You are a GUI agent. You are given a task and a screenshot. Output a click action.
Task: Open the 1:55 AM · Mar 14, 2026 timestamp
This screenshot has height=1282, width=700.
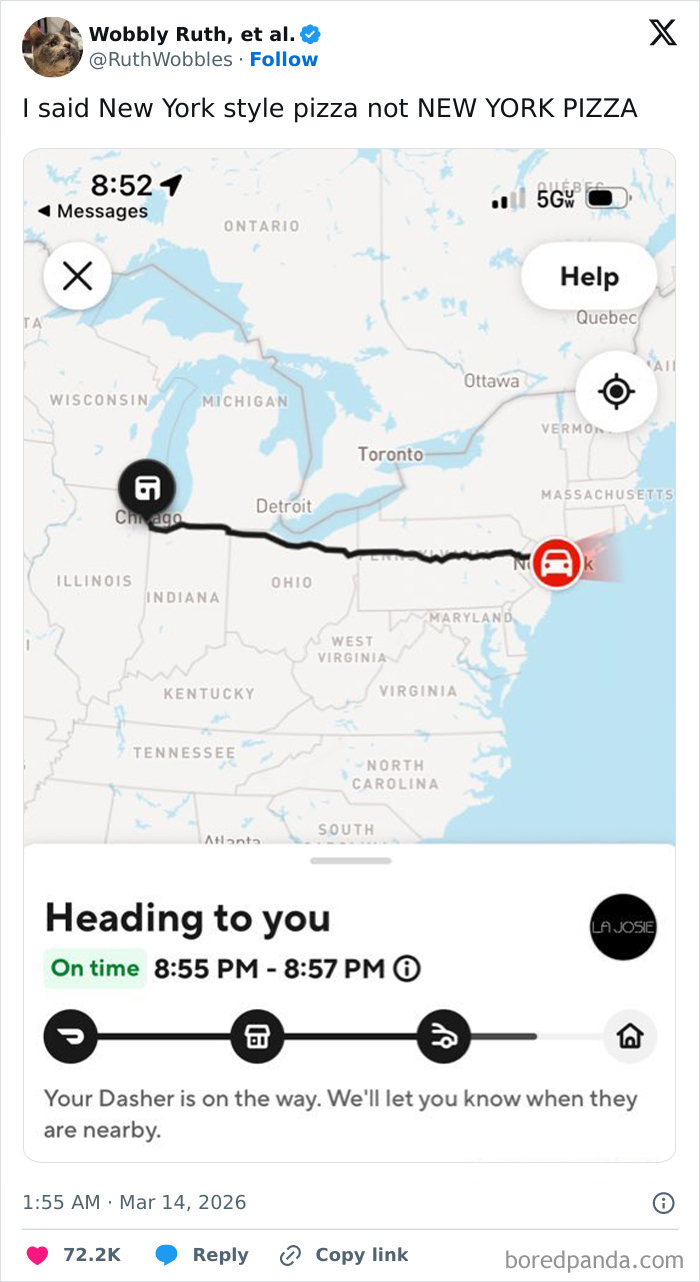[x=134, y=1202]
